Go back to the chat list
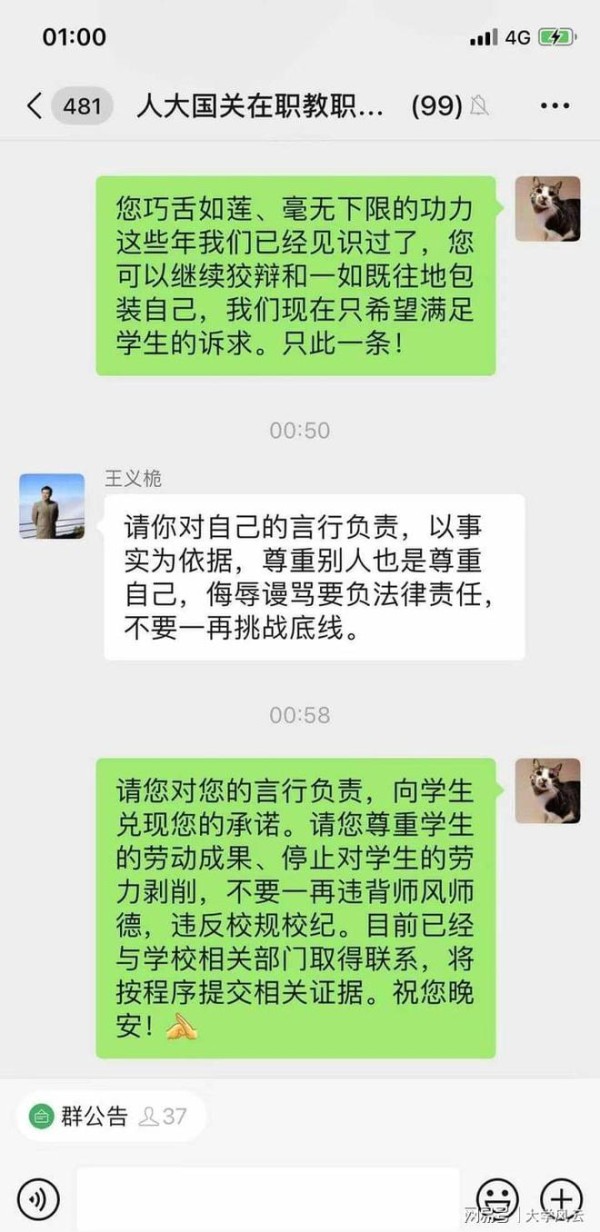The width and height of the screenshot is (600, 1232). pyautogui.click(x=35, y=106)
